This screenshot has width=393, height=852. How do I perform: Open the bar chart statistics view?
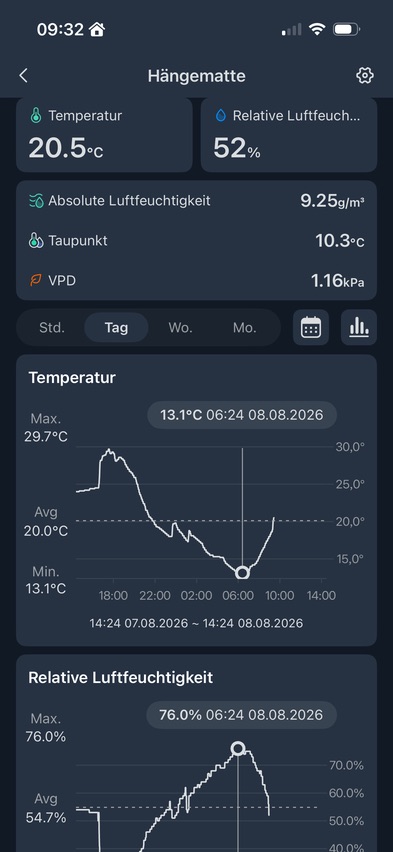click(359, 327)
